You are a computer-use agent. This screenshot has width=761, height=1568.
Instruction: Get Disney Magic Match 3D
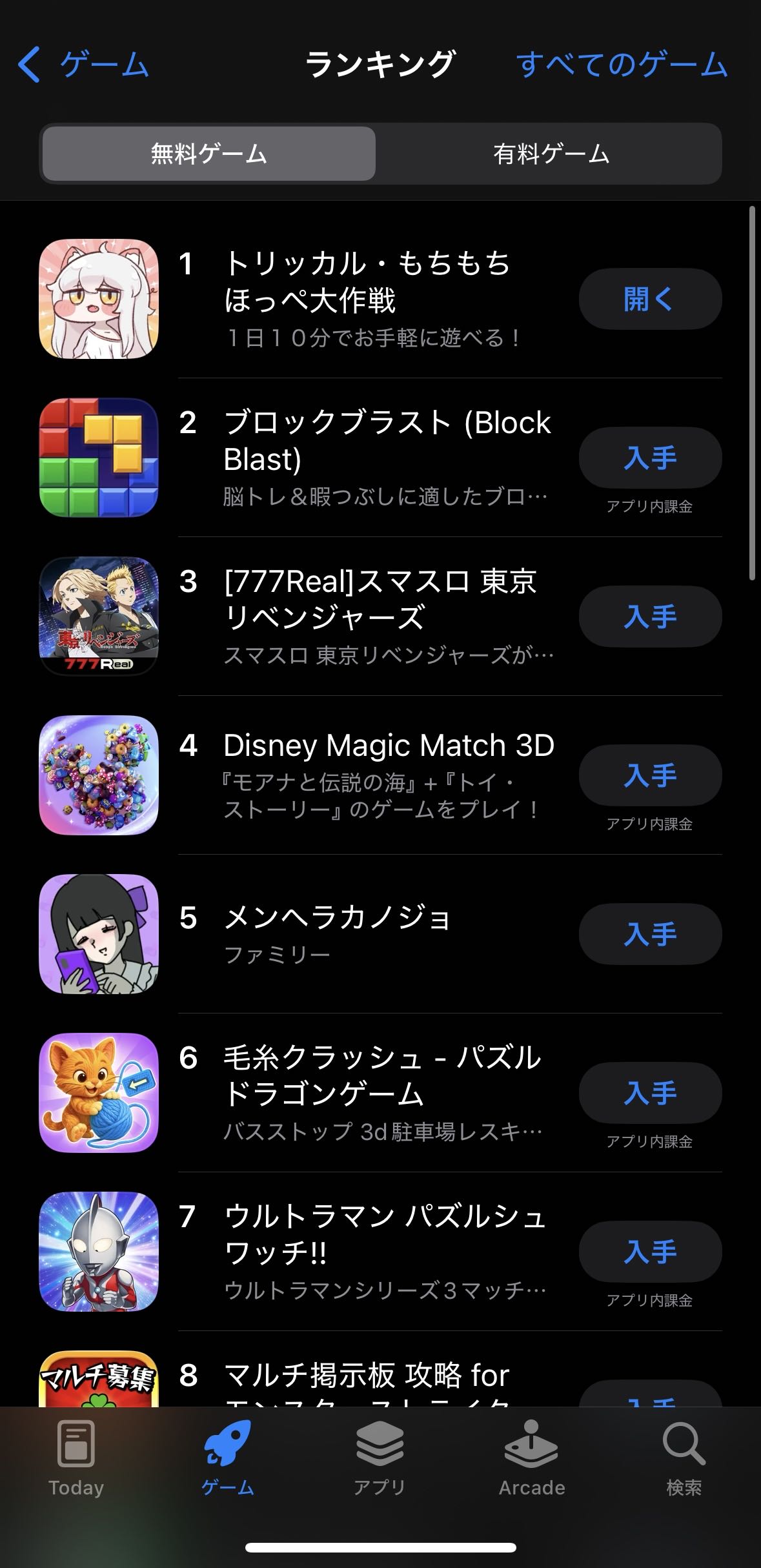coord(649,775)
